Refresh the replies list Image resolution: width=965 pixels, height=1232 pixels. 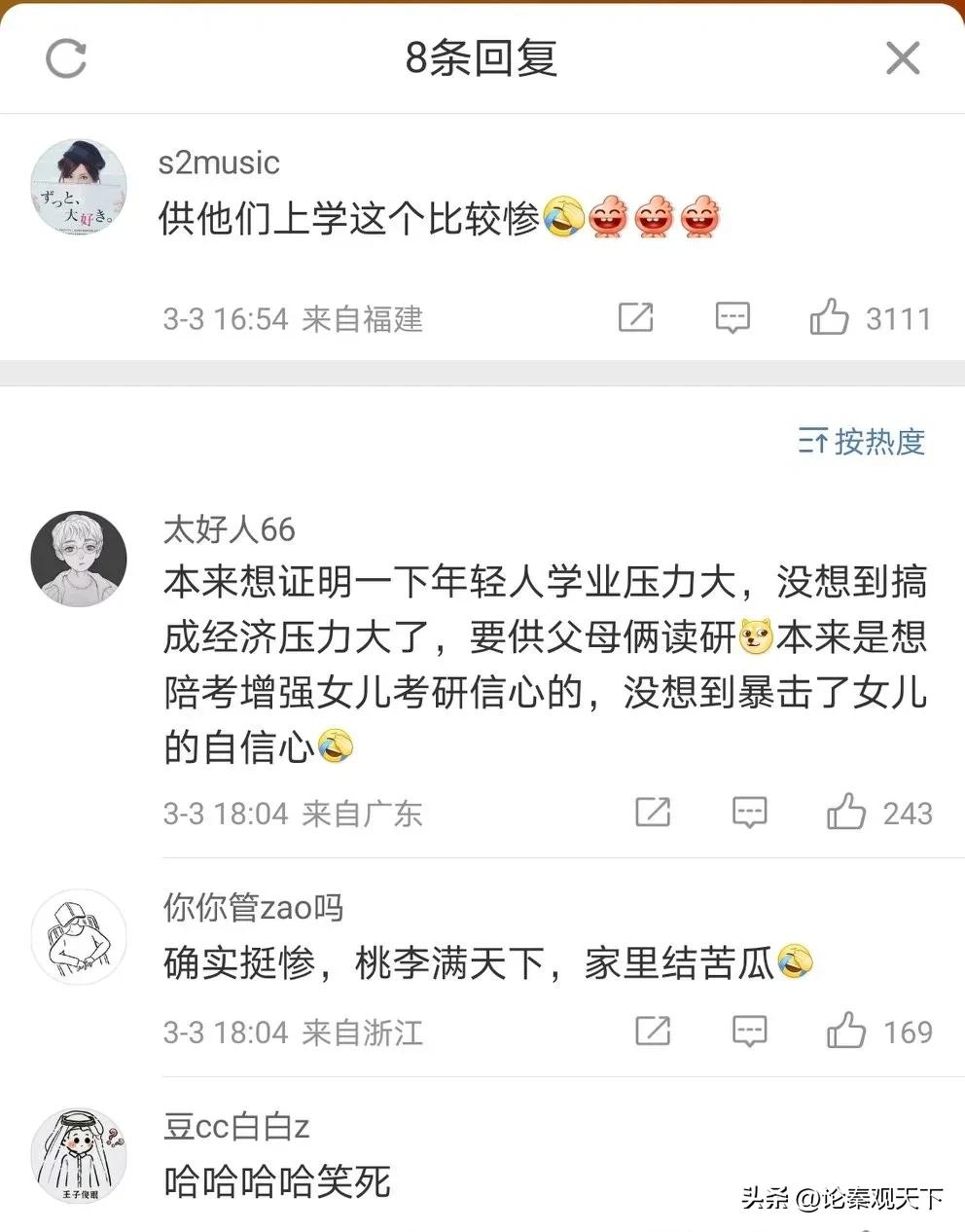click(65, 58)
